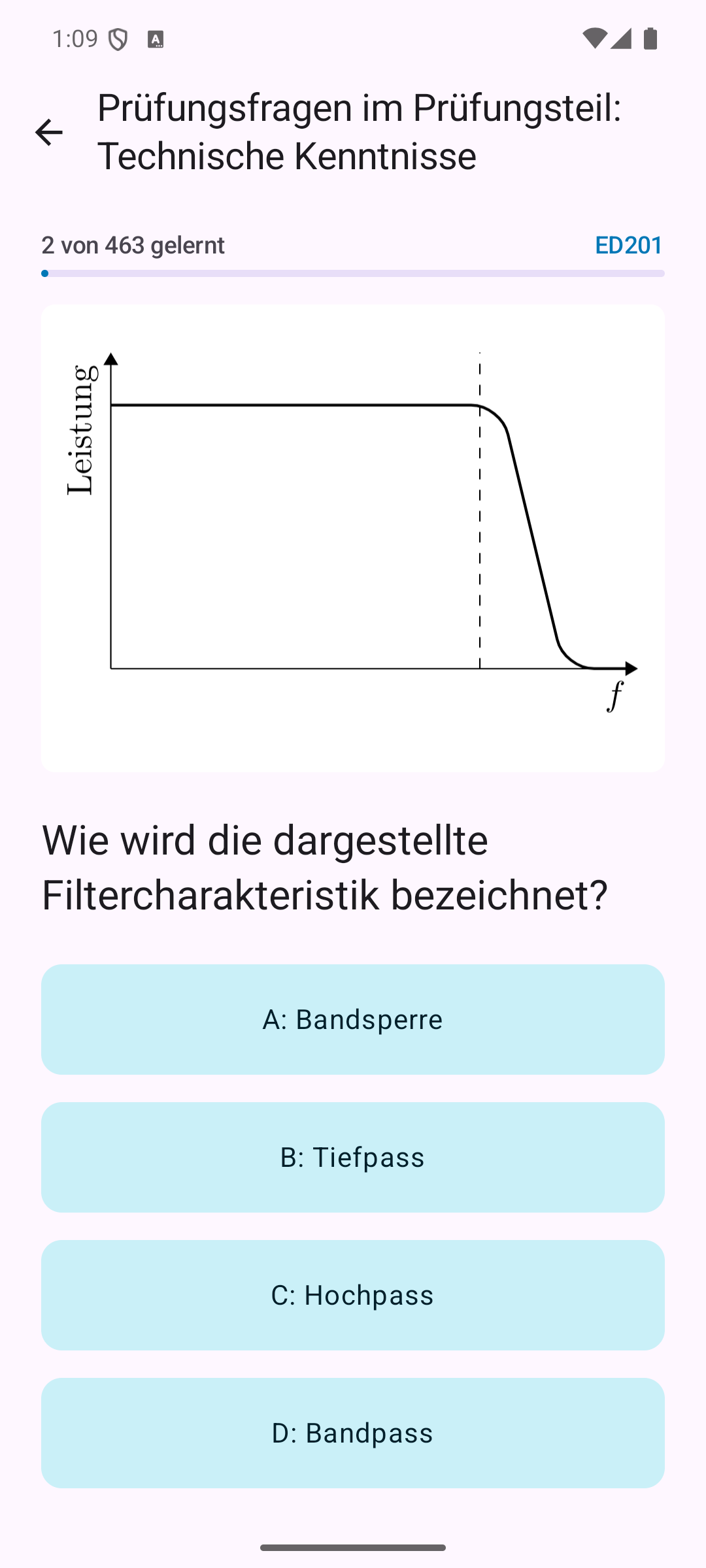Click the progress dot on the bar
706x1568 pixels.
[x=44, y=272]
